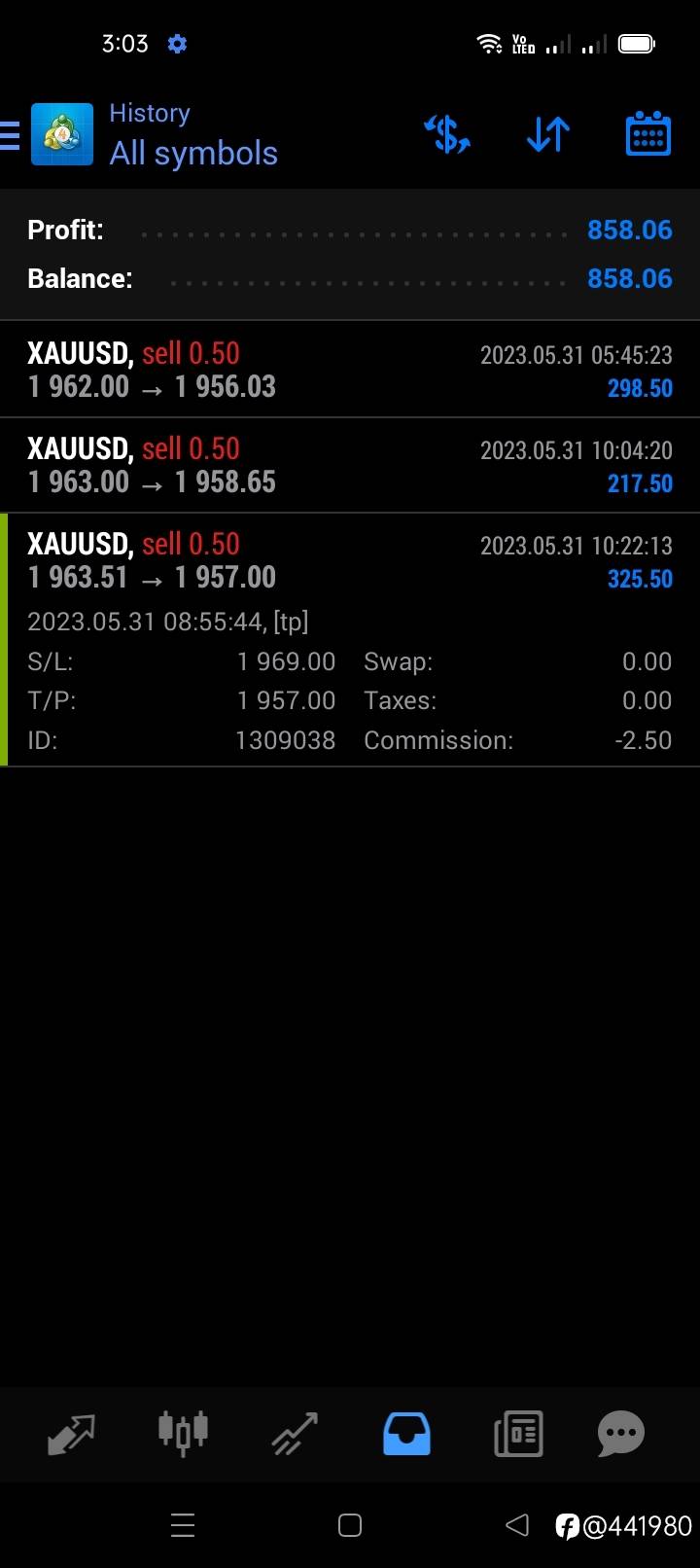The image size is (700, 1568).
Task: Switch to the candlestick Chart tab
Action: [183, 1434]
